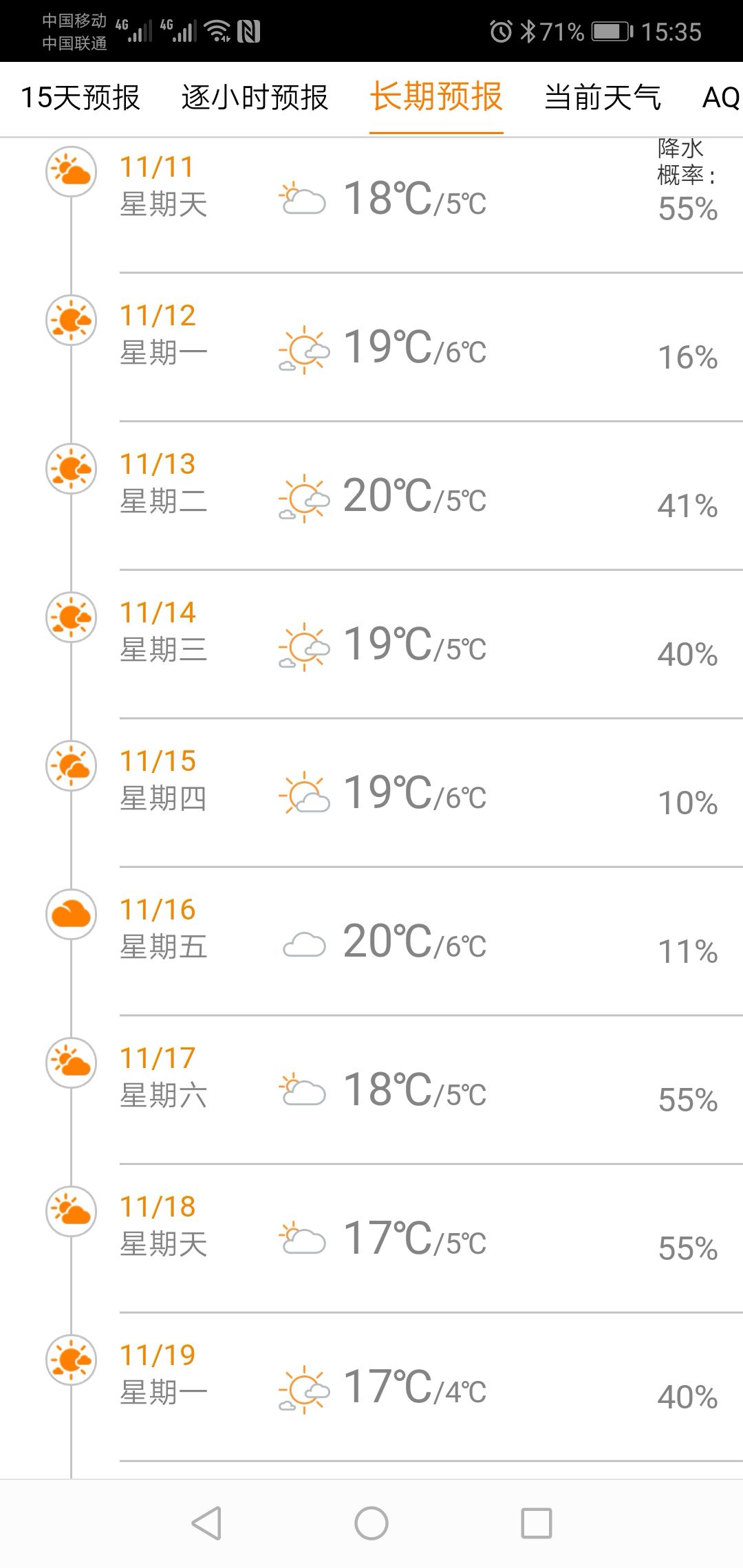Open the AQ tab at the edge
The height and width of the screenshot is (1568, 743).
(720, 98)
